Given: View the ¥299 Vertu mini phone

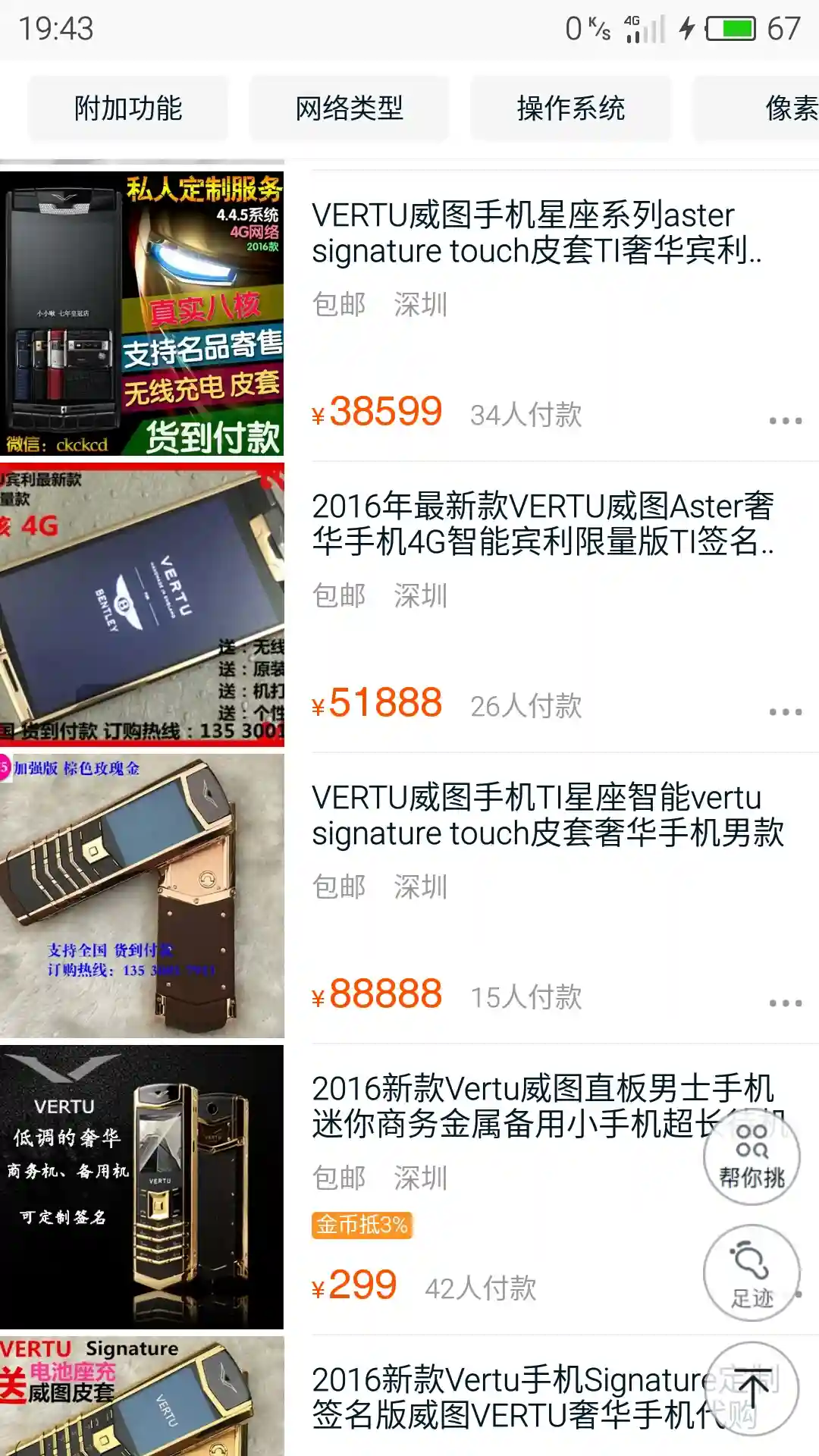Looking at the screenshot, I should tap(500, 1107).
